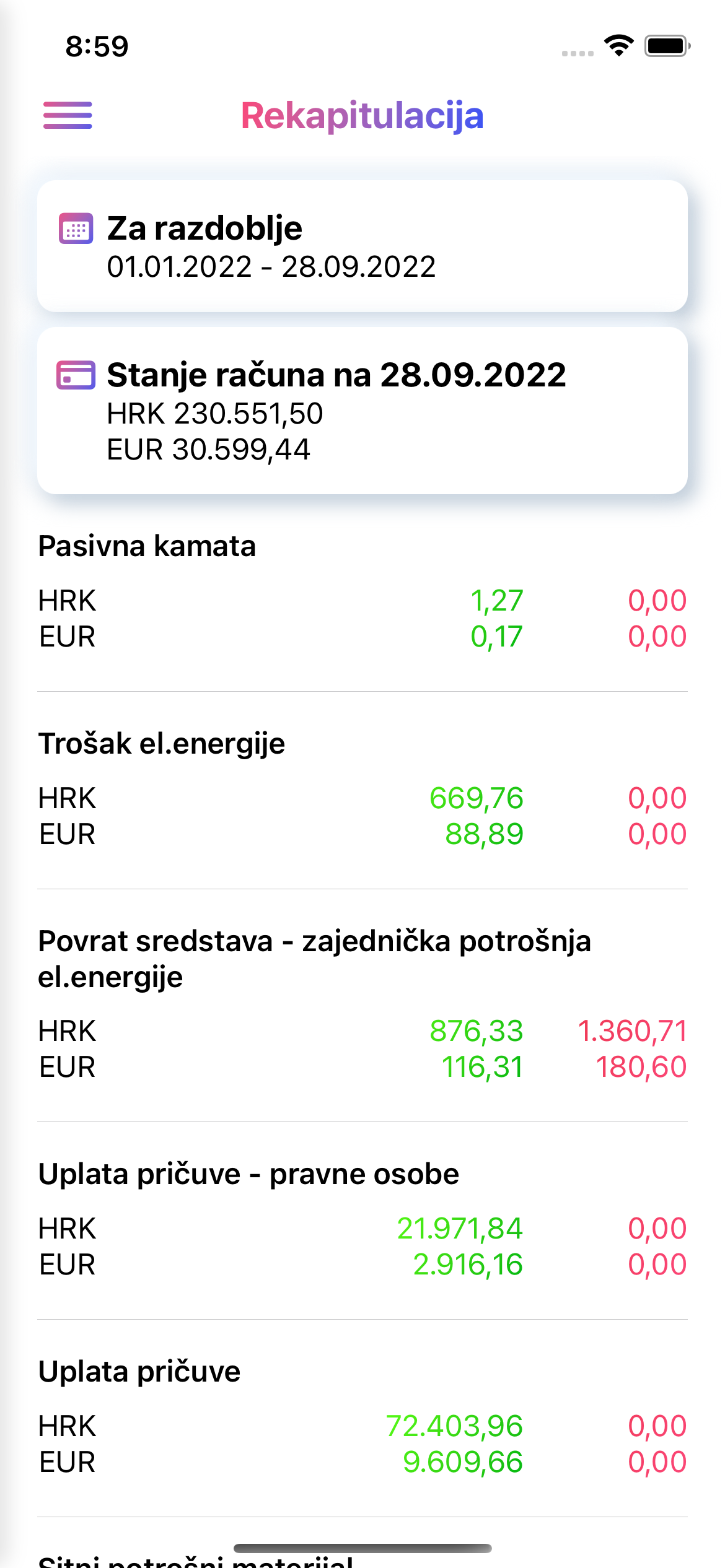Select the Pasivna kamata section header
The height and width of the screenshot is (1568, 725).
(x=147, y=546)
